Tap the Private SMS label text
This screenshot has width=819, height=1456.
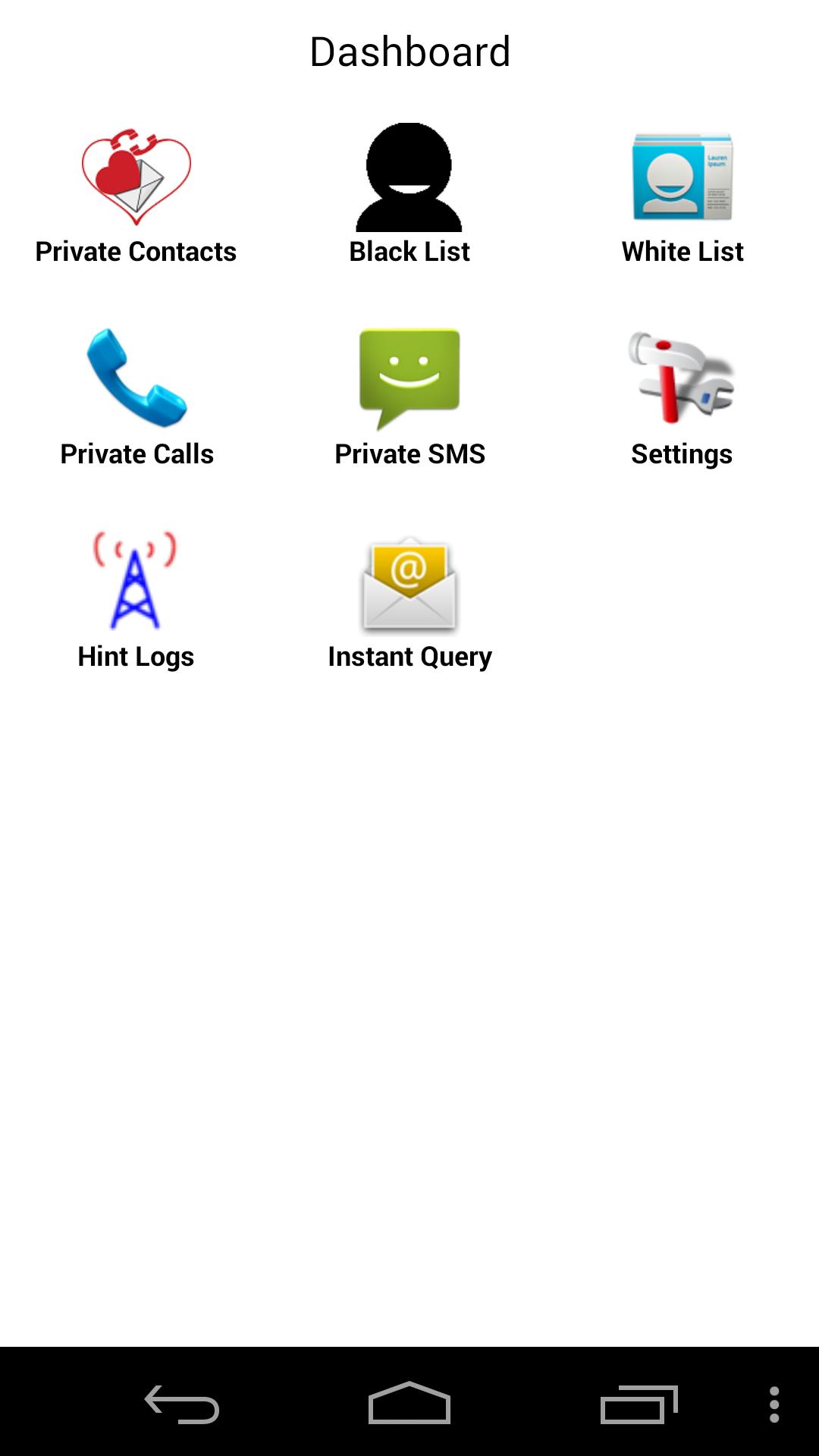409,454
